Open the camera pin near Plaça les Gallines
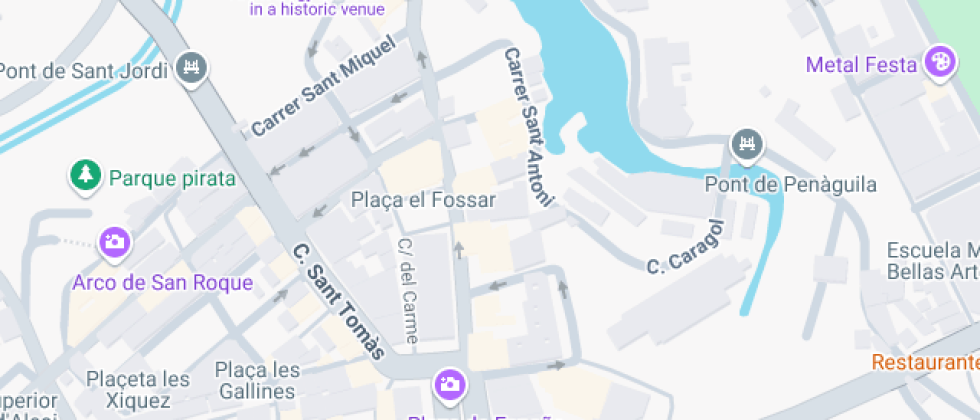The image size is (980, 420). 450,384
